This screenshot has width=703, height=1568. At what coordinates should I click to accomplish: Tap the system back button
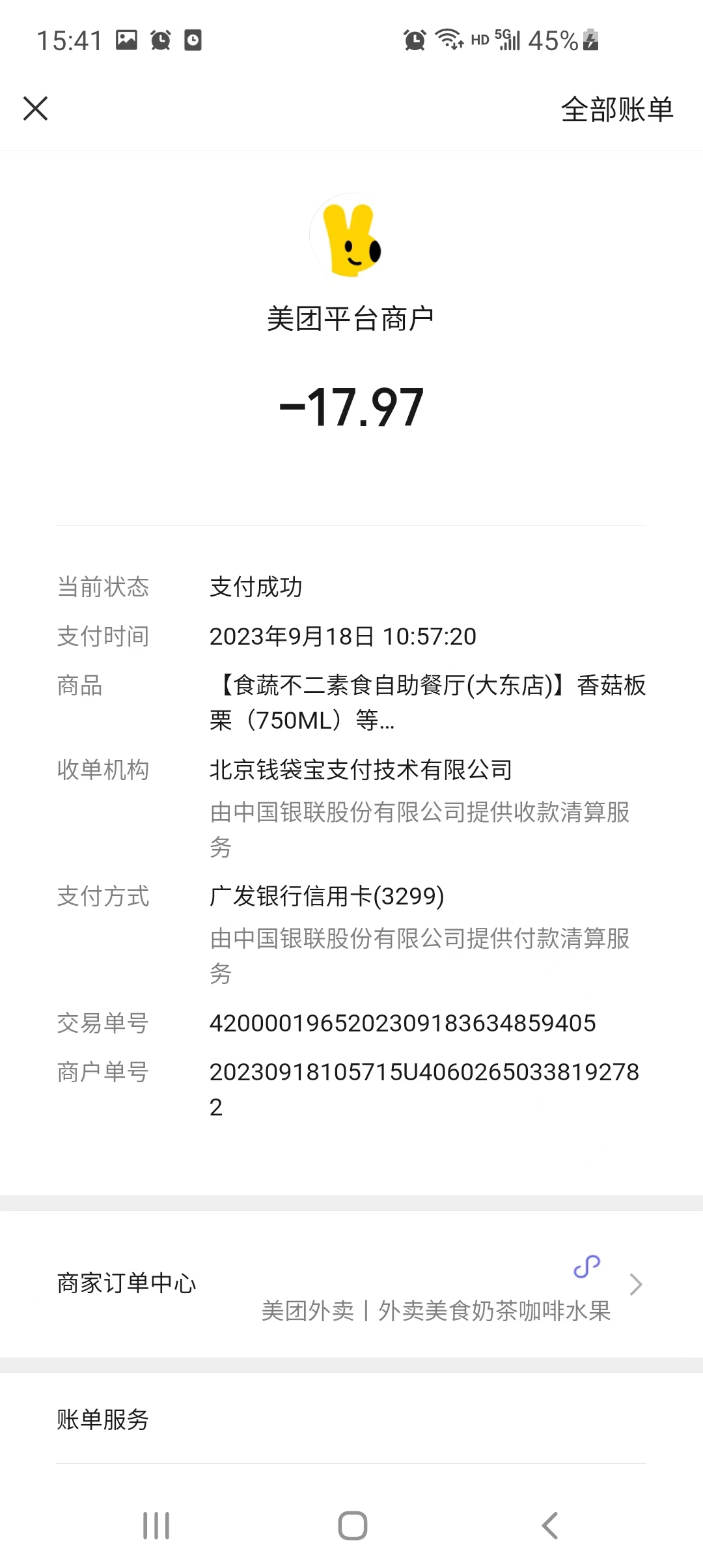[550, 1525]
